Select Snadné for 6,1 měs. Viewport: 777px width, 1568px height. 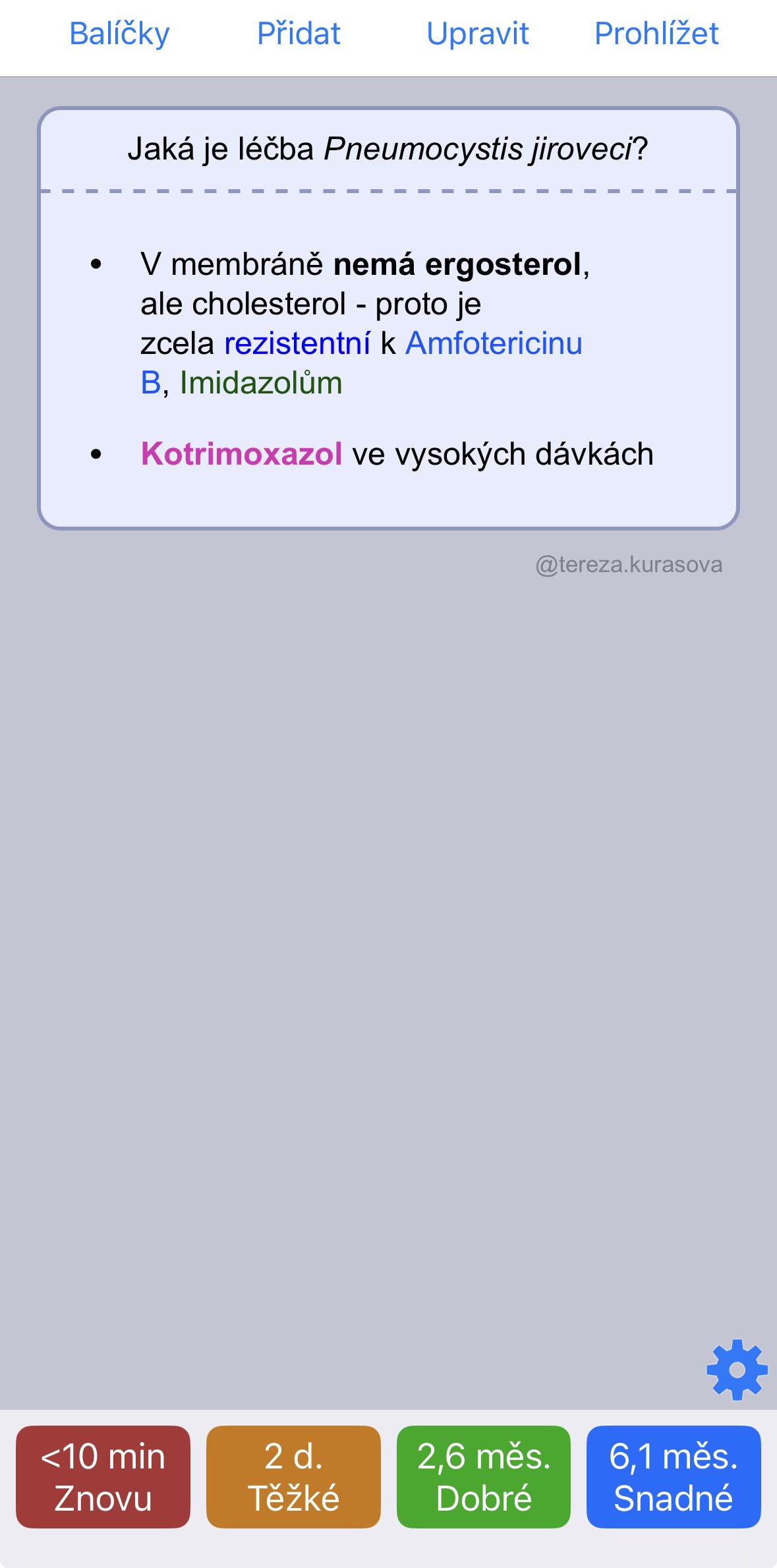(x=674, y=1476)
